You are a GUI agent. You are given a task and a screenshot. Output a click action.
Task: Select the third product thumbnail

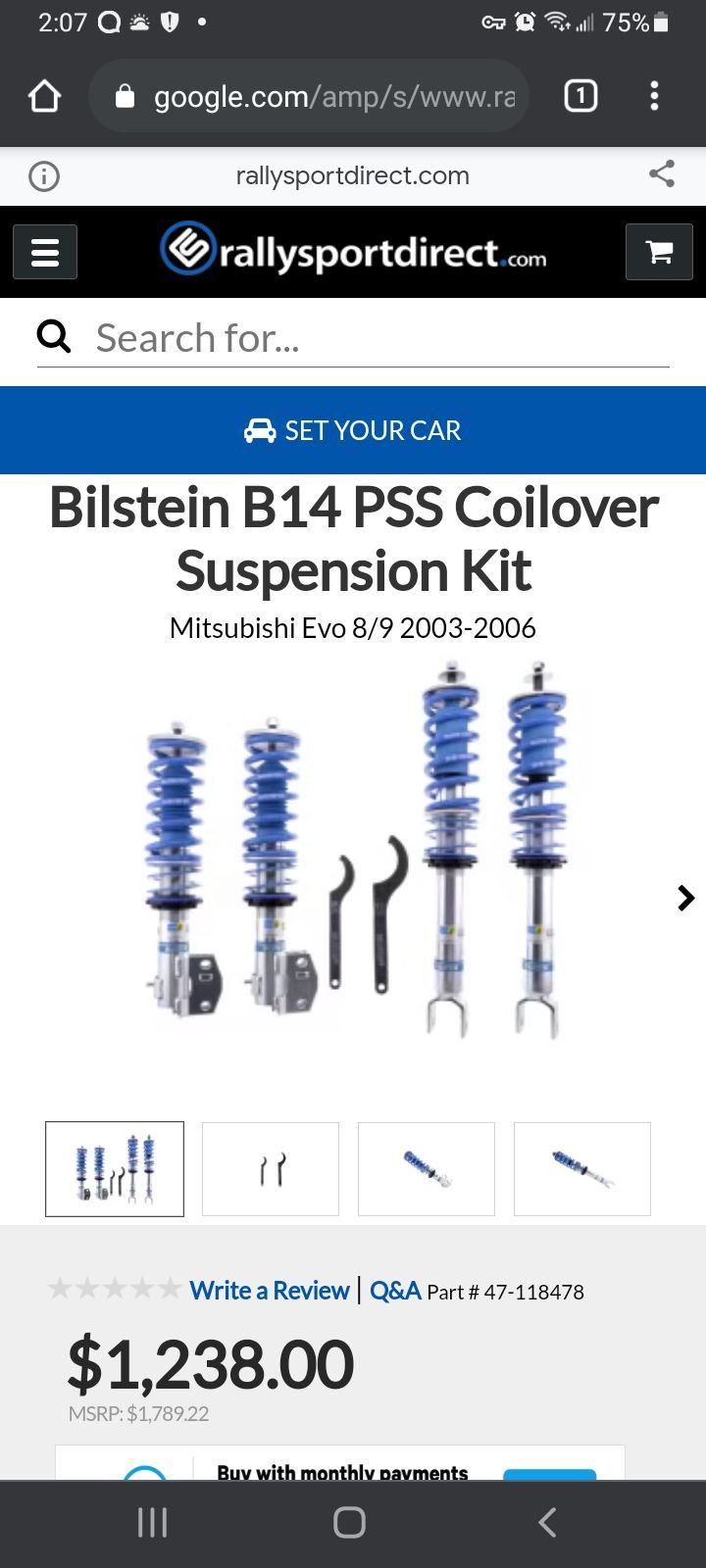(427, 1169)
